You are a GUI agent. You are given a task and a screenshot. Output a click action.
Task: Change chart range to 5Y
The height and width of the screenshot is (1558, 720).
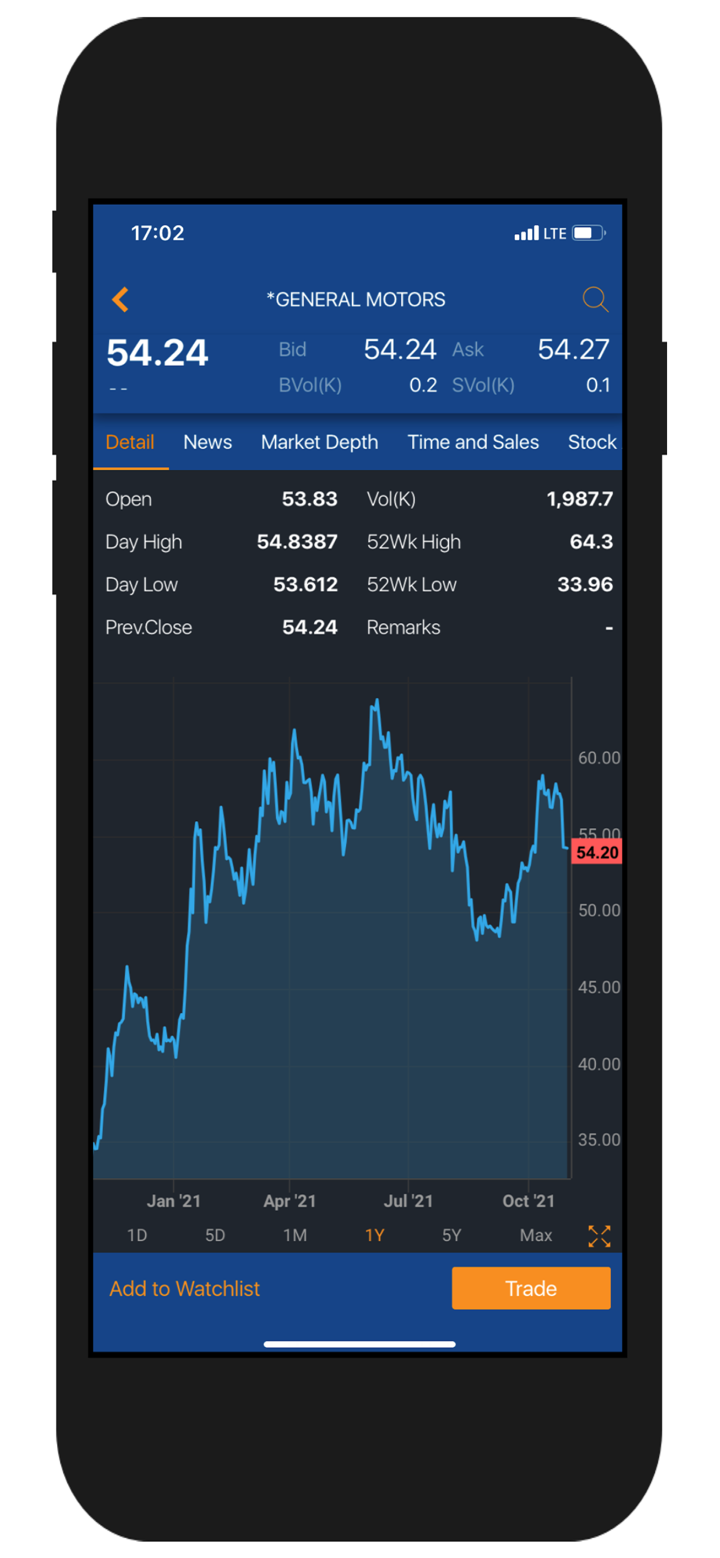pos(452,1235)
